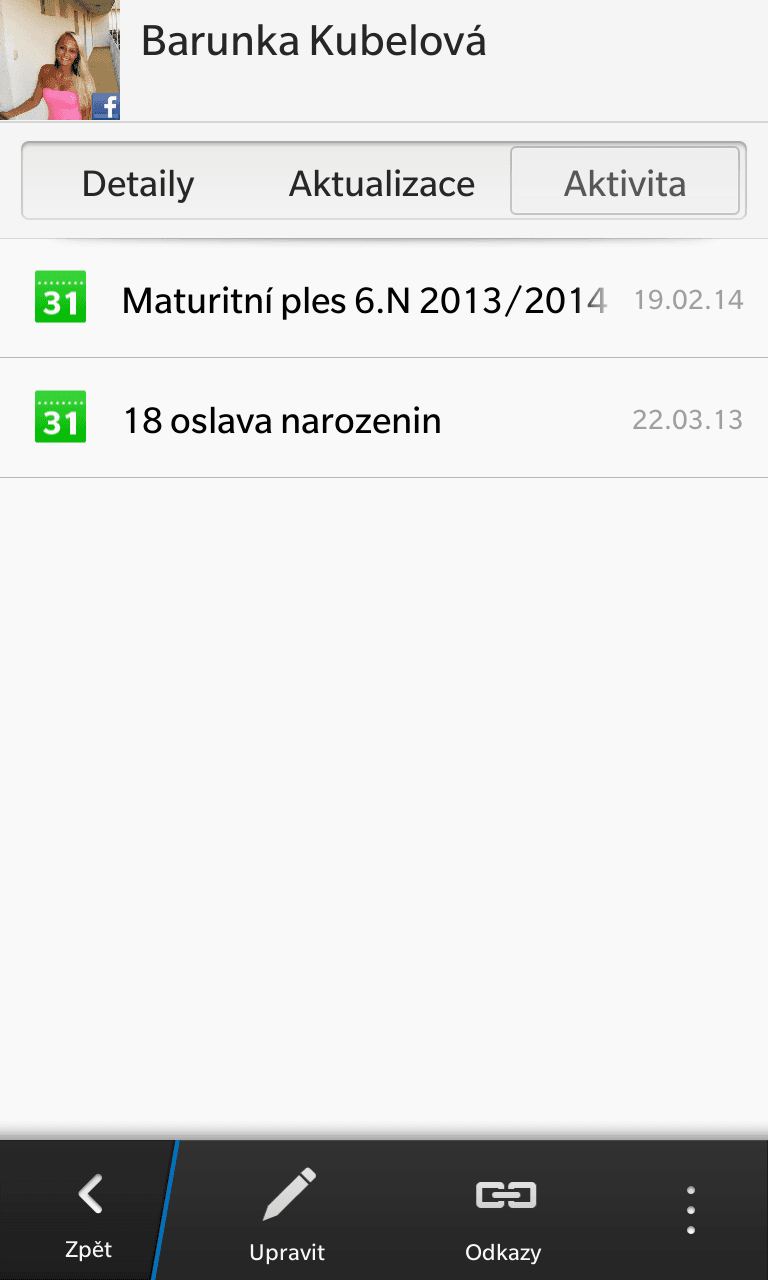The height and width of the screenshot is (1280, 768).
Task: Open the Maturitní ples 6.N 2013/2014 event
Action: pyautogui.click(x=364, y=299)
